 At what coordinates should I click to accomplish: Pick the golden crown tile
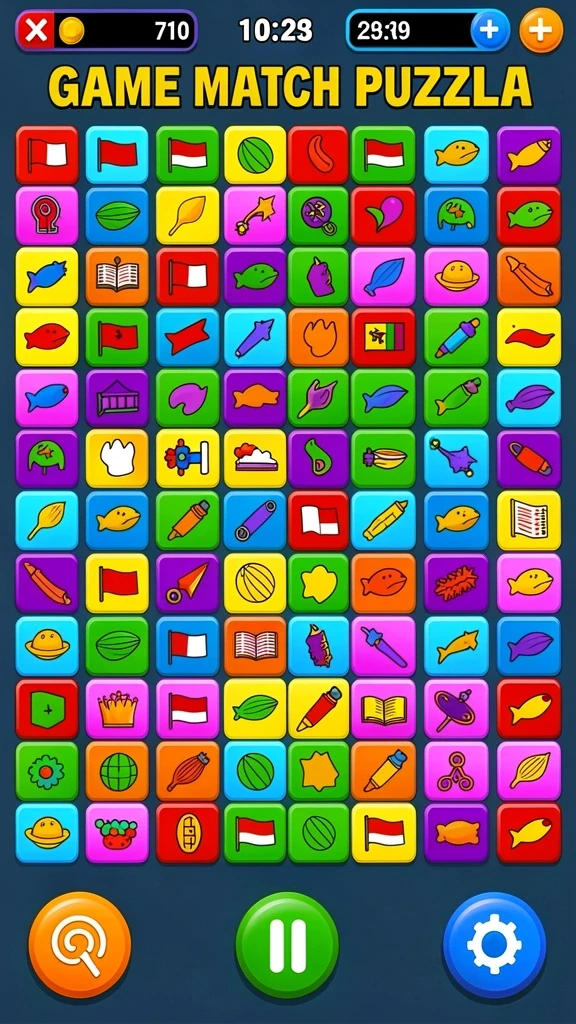click(x=118, y=709)
